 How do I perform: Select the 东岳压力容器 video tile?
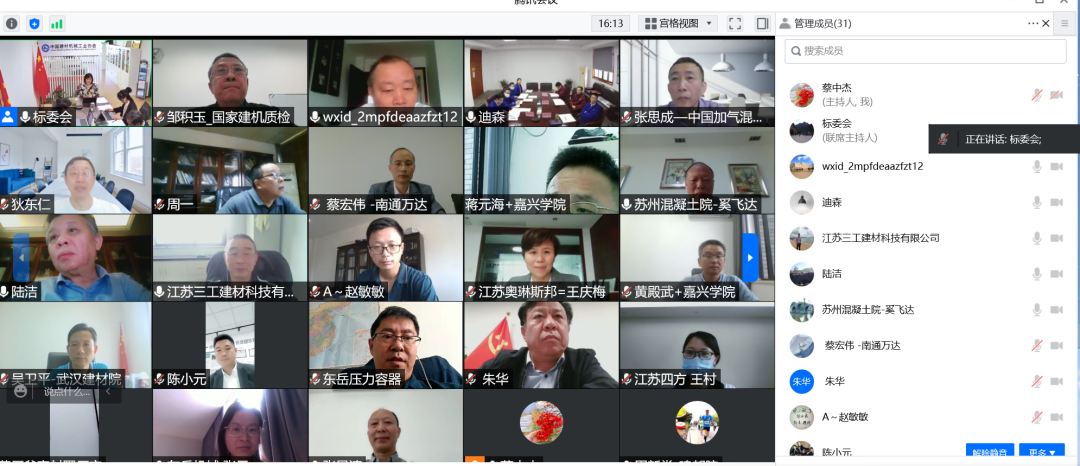[x=385, y=345]
